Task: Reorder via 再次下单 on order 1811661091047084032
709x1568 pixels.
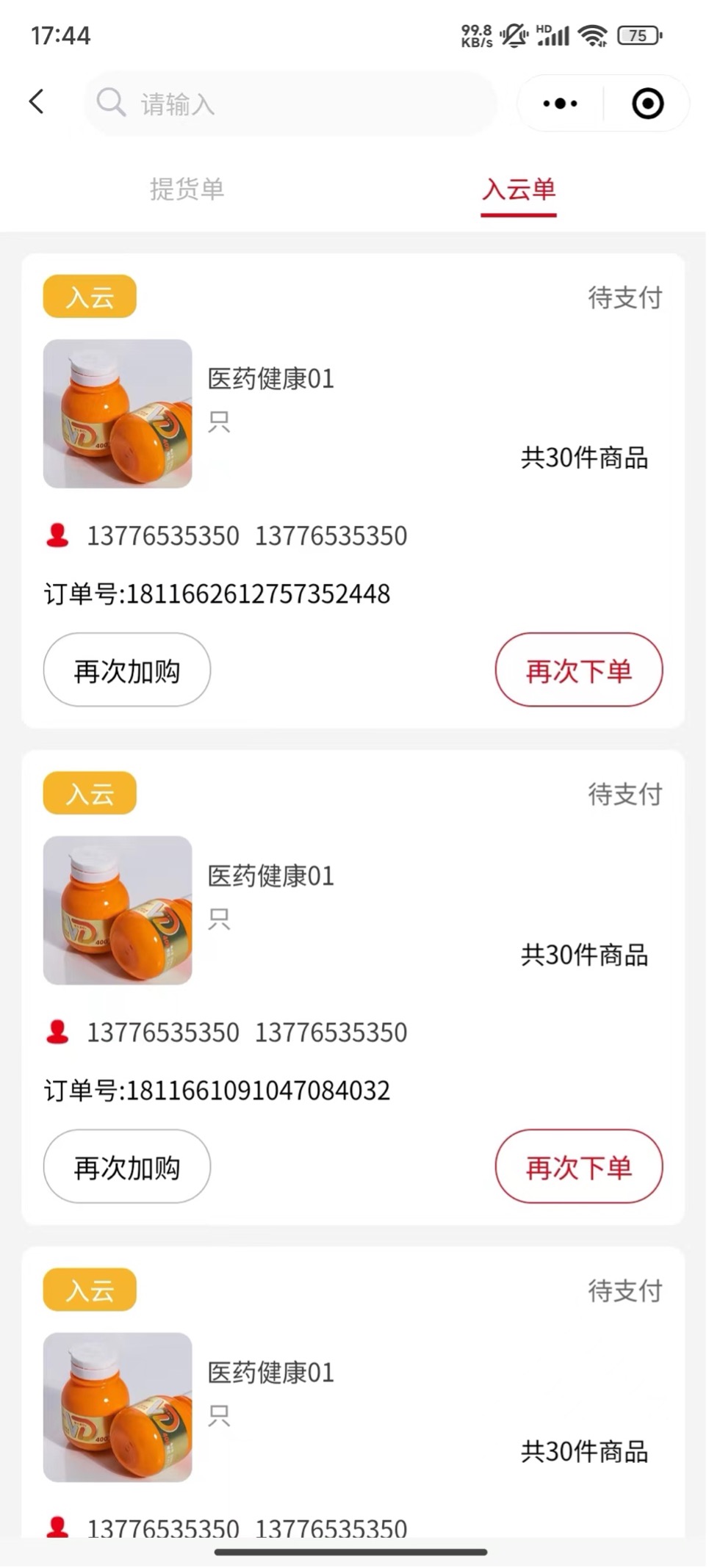Action: (x=579, y=1167)
